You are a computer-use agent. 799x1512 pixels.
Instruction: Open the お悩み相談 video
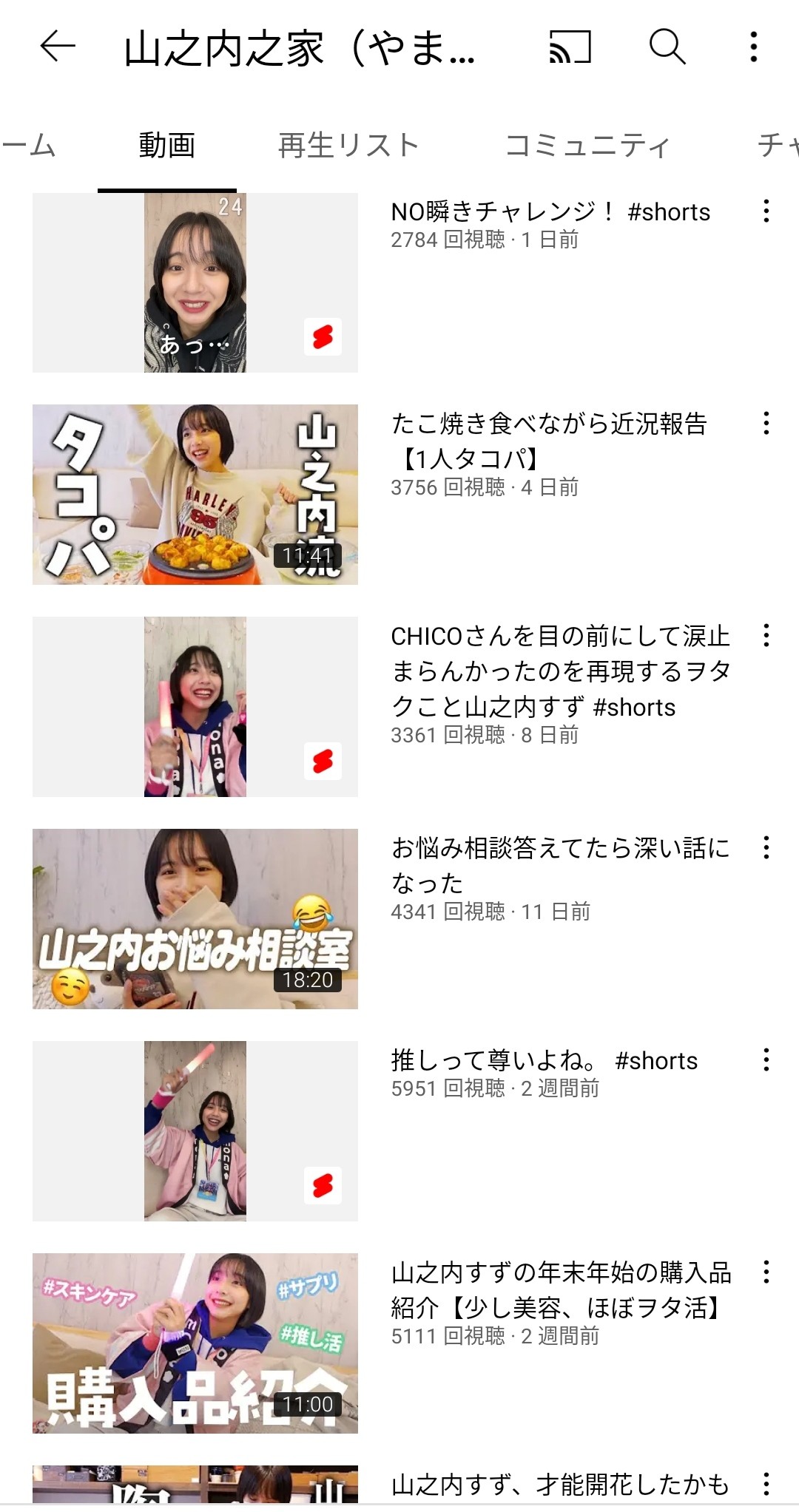pyautogui.click(x=195, y=919)
